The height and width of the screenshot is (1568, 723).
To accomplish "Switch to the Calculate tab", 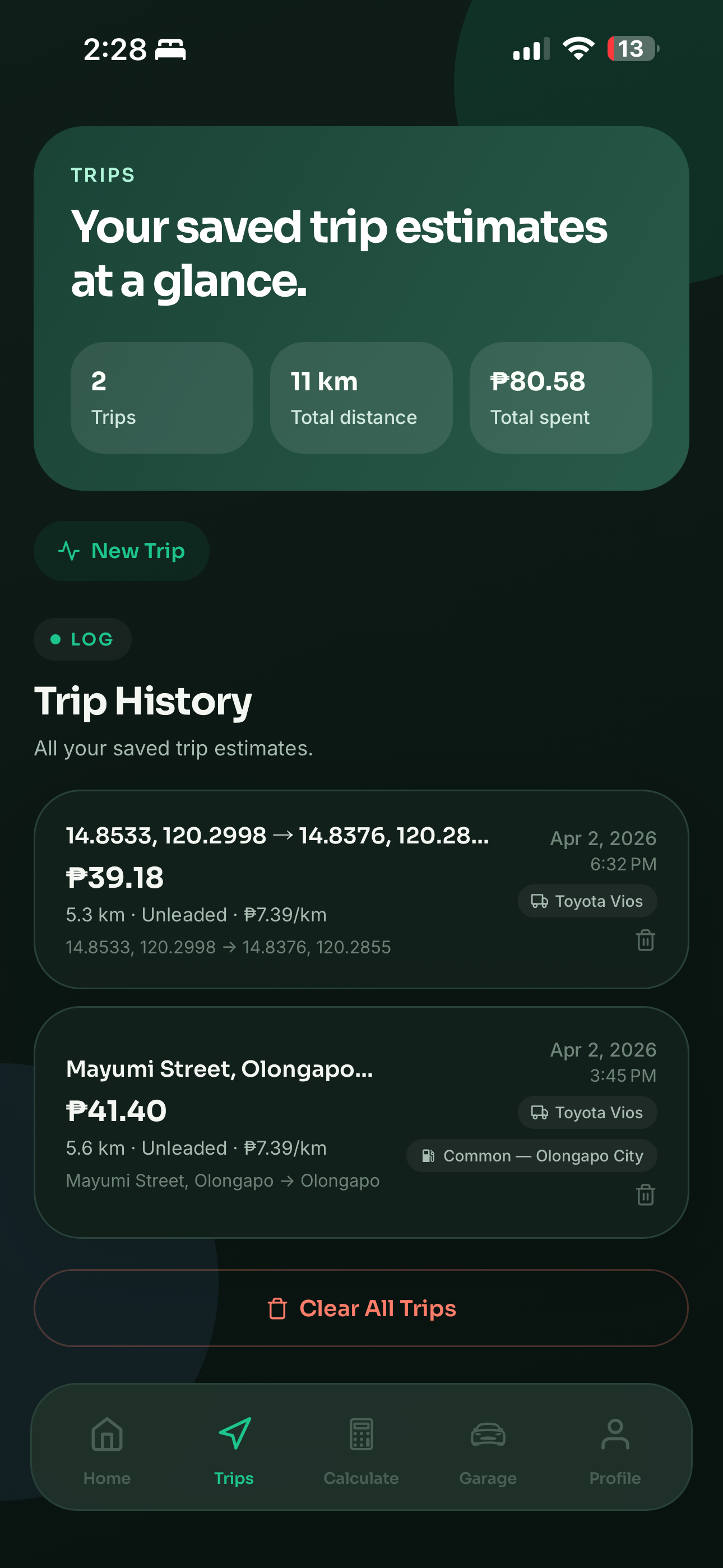I will click(x=361, y=1451).
